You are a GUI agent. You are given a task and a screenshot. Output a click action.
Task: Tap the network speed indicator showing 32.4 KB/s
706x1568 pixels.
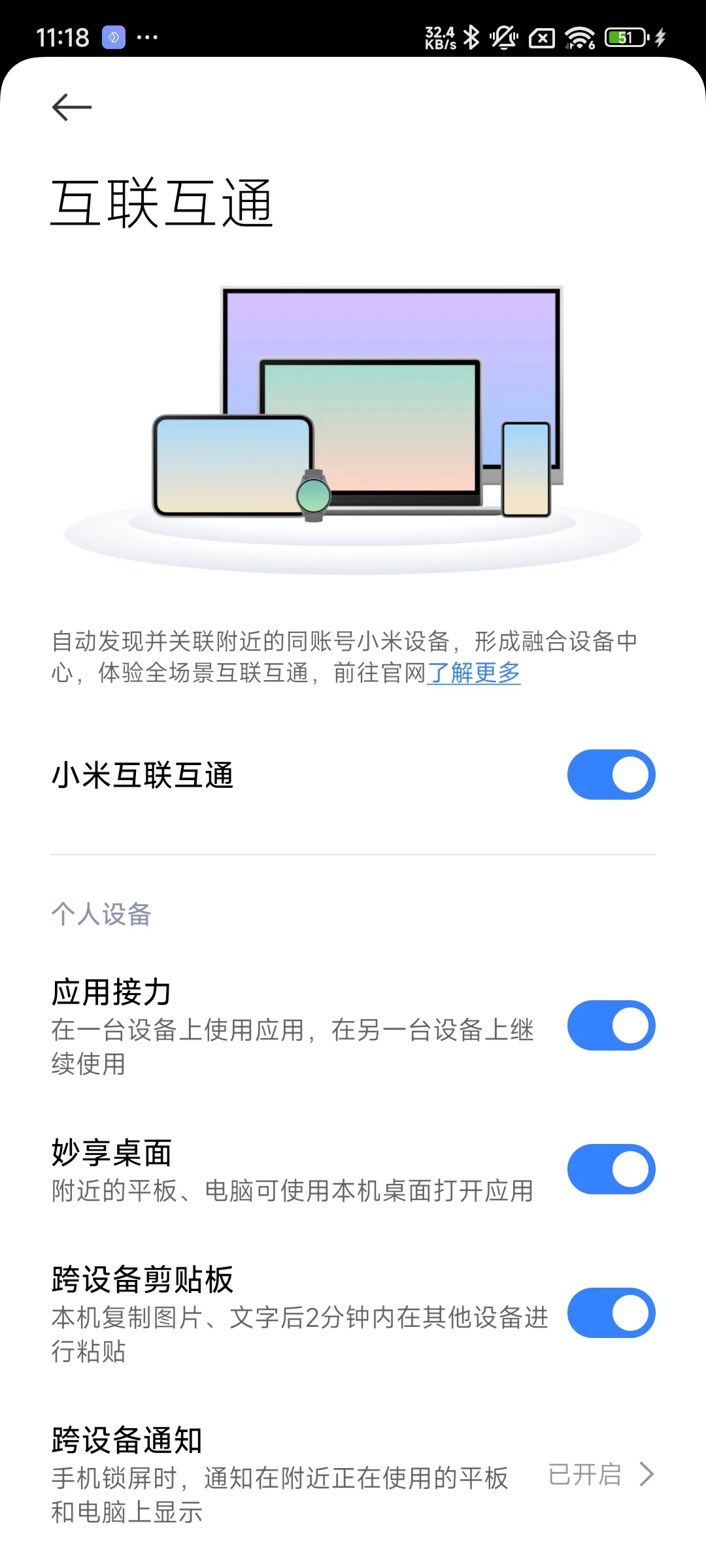coord(439,36)
